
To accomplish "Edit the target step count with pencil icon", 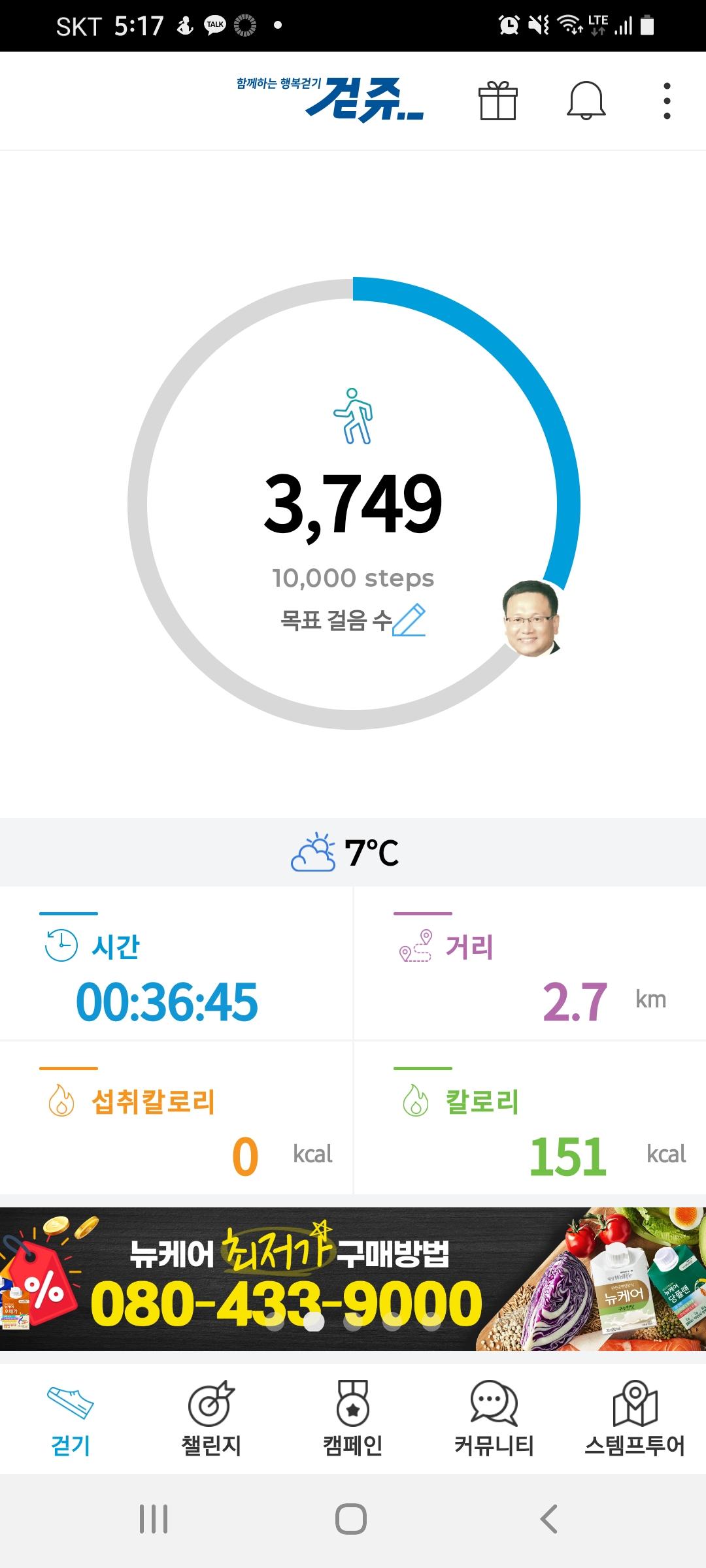I will click(409, 620).
